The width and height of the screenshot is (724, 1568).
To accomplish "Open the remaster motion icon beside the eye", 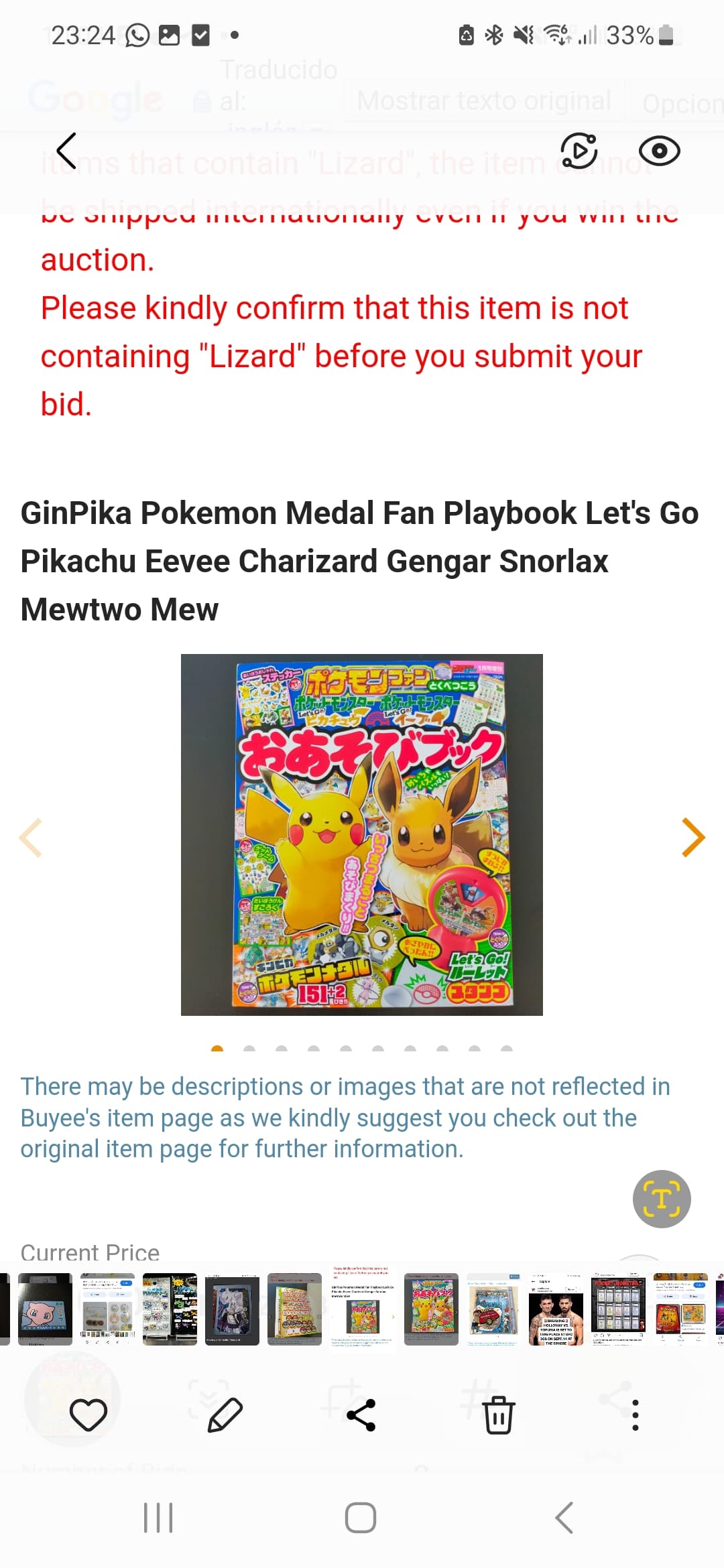I will point(579,151).
